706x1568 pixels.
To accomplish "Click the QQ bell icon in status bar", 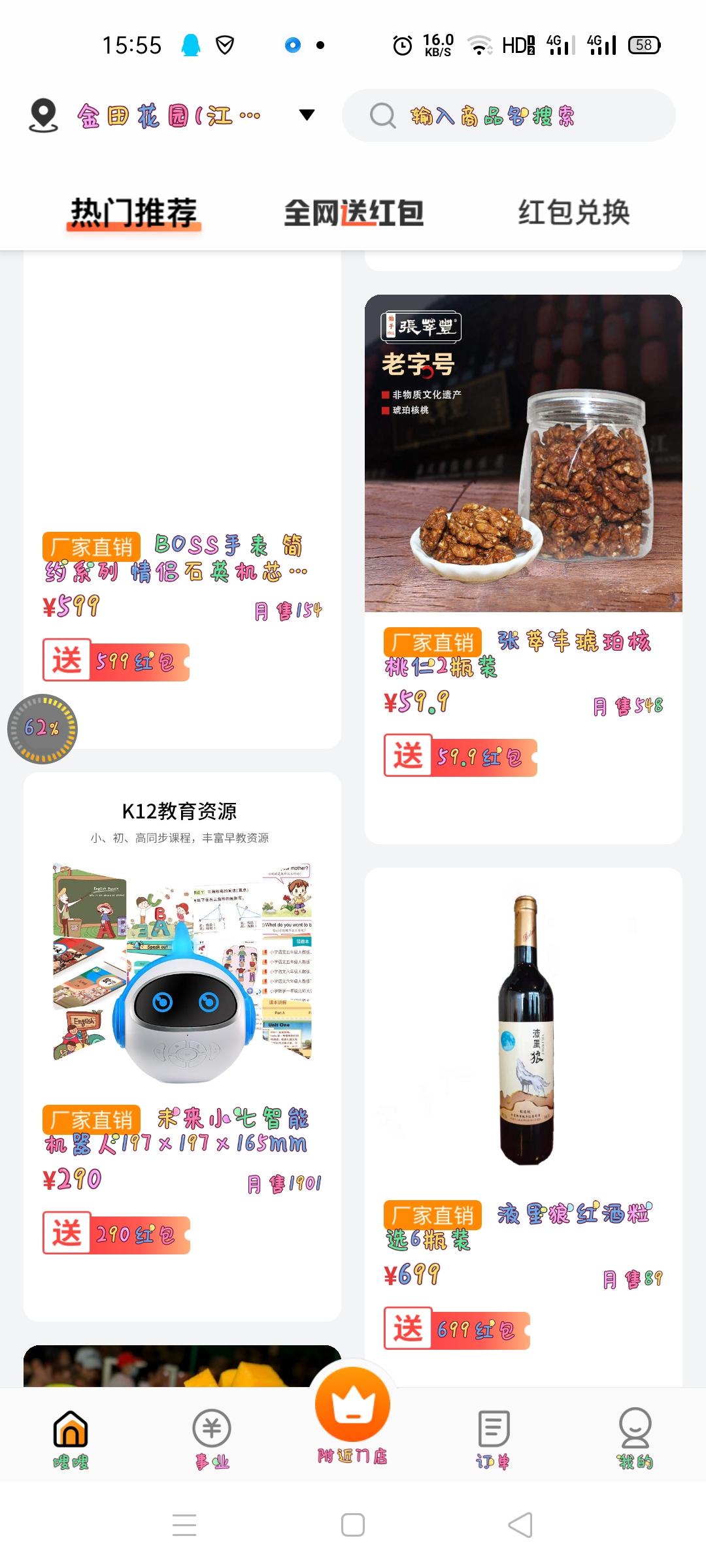I will pos(190,44).
